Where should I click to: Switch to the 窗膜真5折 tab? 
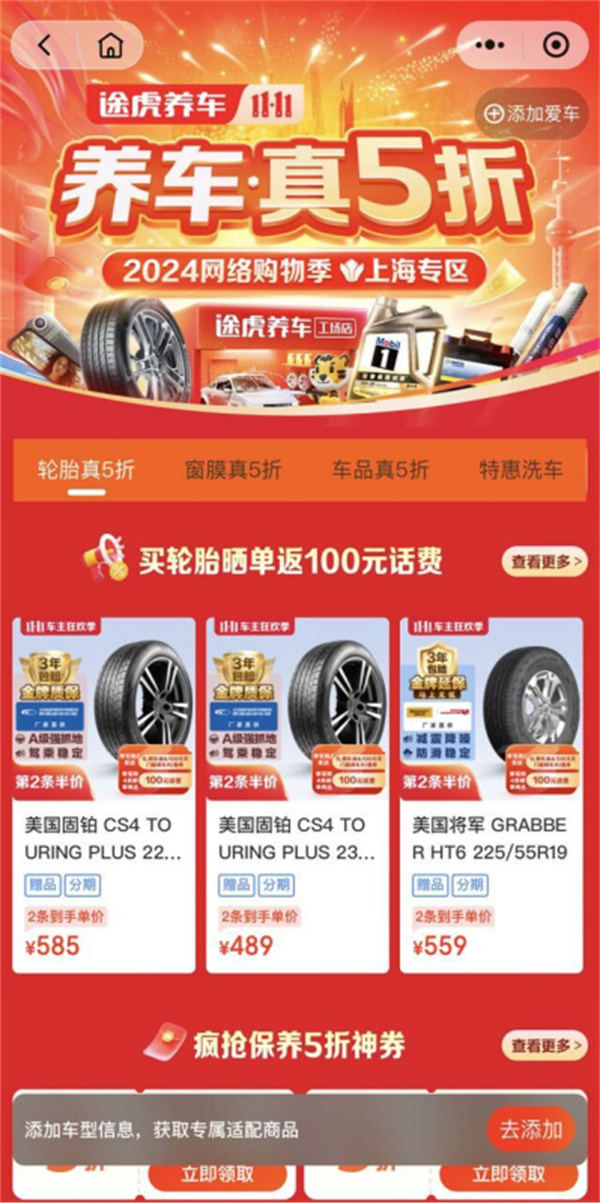click(x=233, y=469)
